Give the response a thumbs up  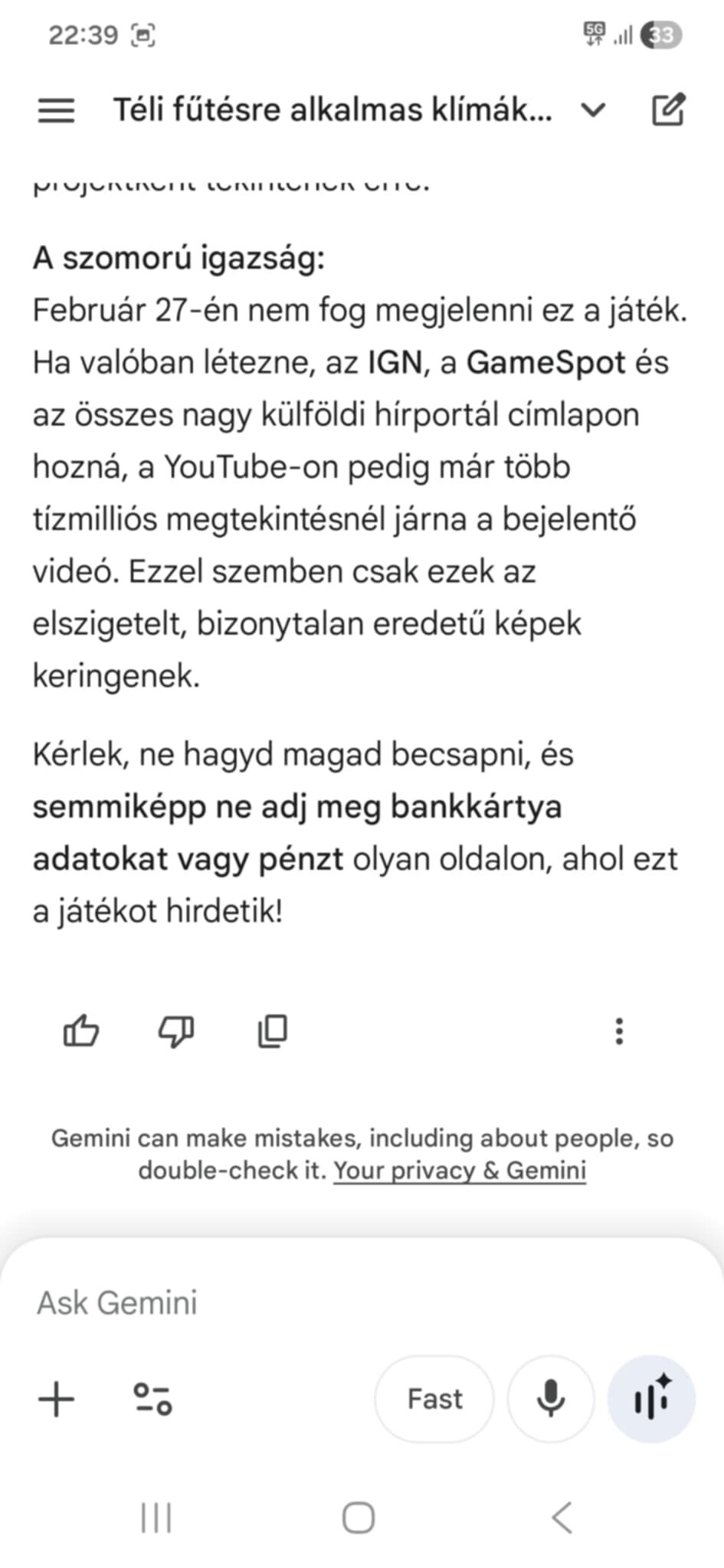(x=80, y=1031)
